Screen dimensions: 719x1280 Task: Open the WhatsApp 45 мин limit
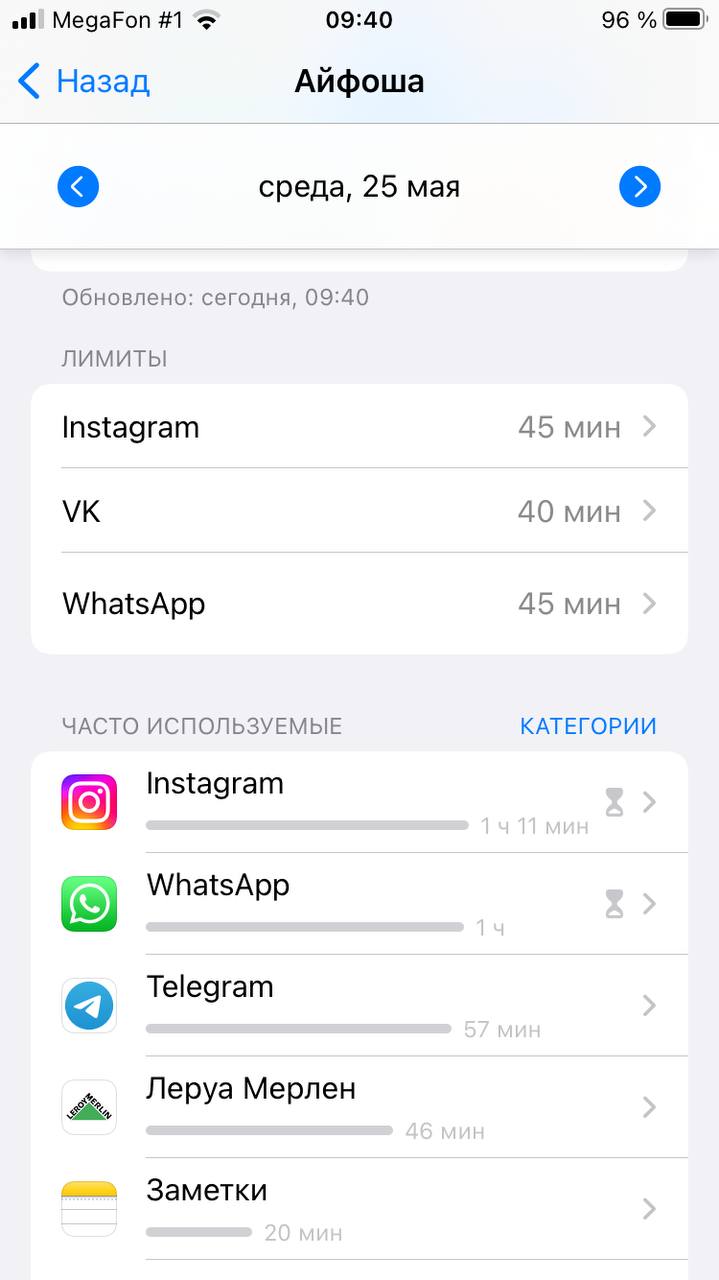point(359,604)
